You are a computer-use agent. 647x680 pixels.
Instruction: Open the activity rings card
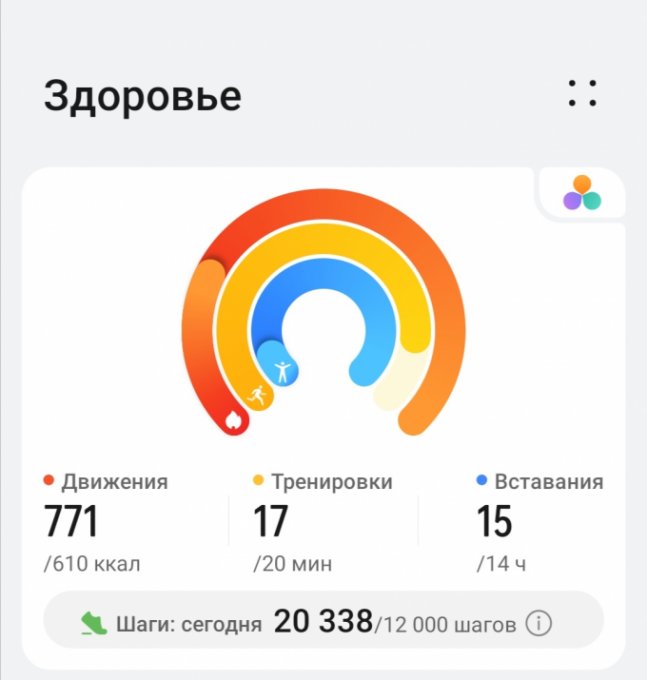(323, 330)
